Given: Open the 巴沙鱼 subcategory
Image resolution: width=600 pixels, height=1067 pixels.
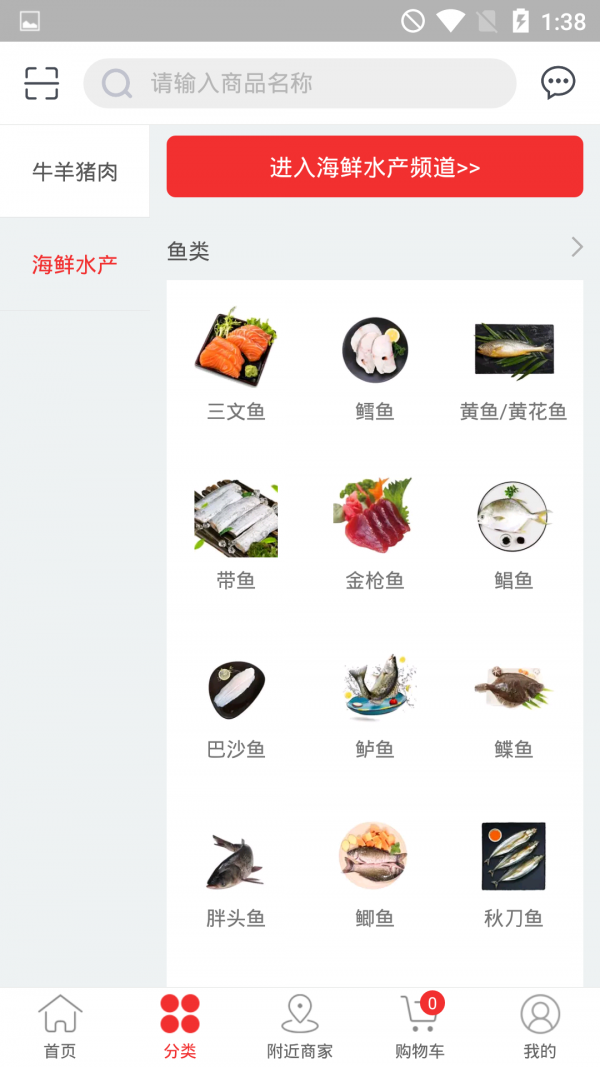Looking at the screenshot, I should 236,703.
